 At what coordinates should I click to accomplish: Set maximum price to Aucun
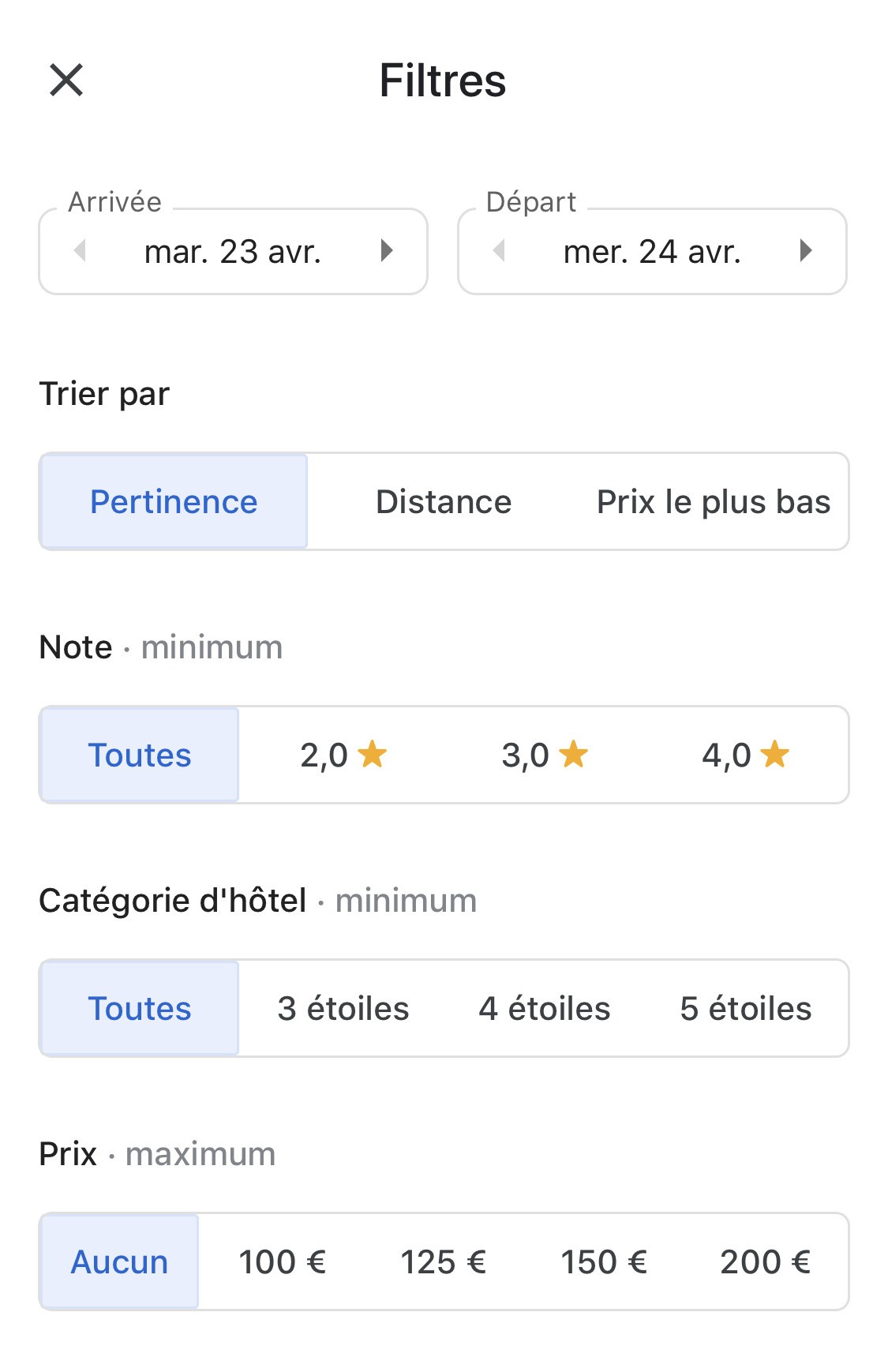coord(118,1261)
